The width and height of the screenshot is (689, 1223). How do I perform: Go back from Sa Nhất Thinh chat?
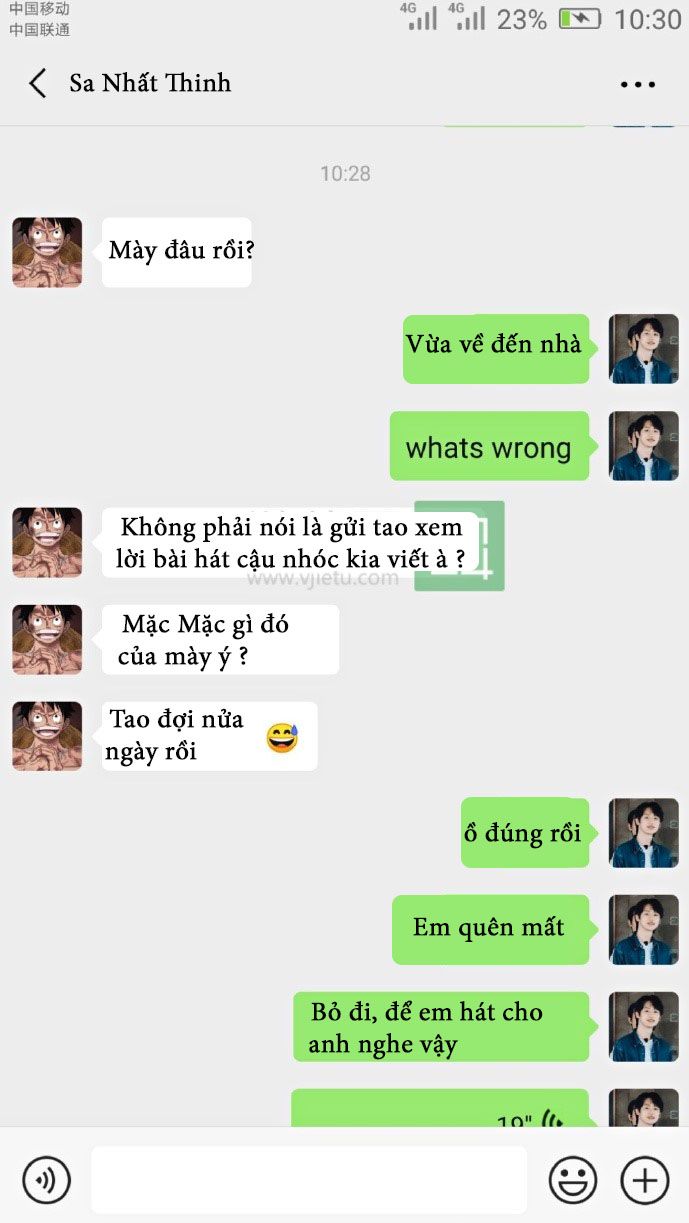coord(38,83)
